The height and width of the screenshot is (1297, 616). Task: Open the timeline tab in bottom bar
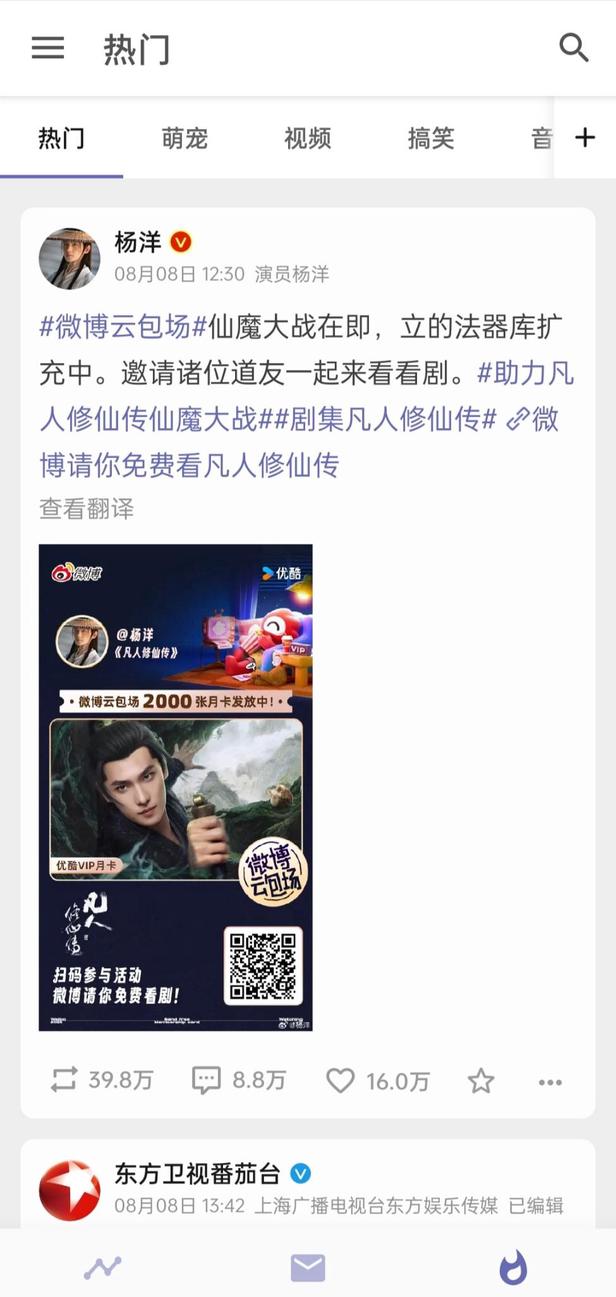102,1268
